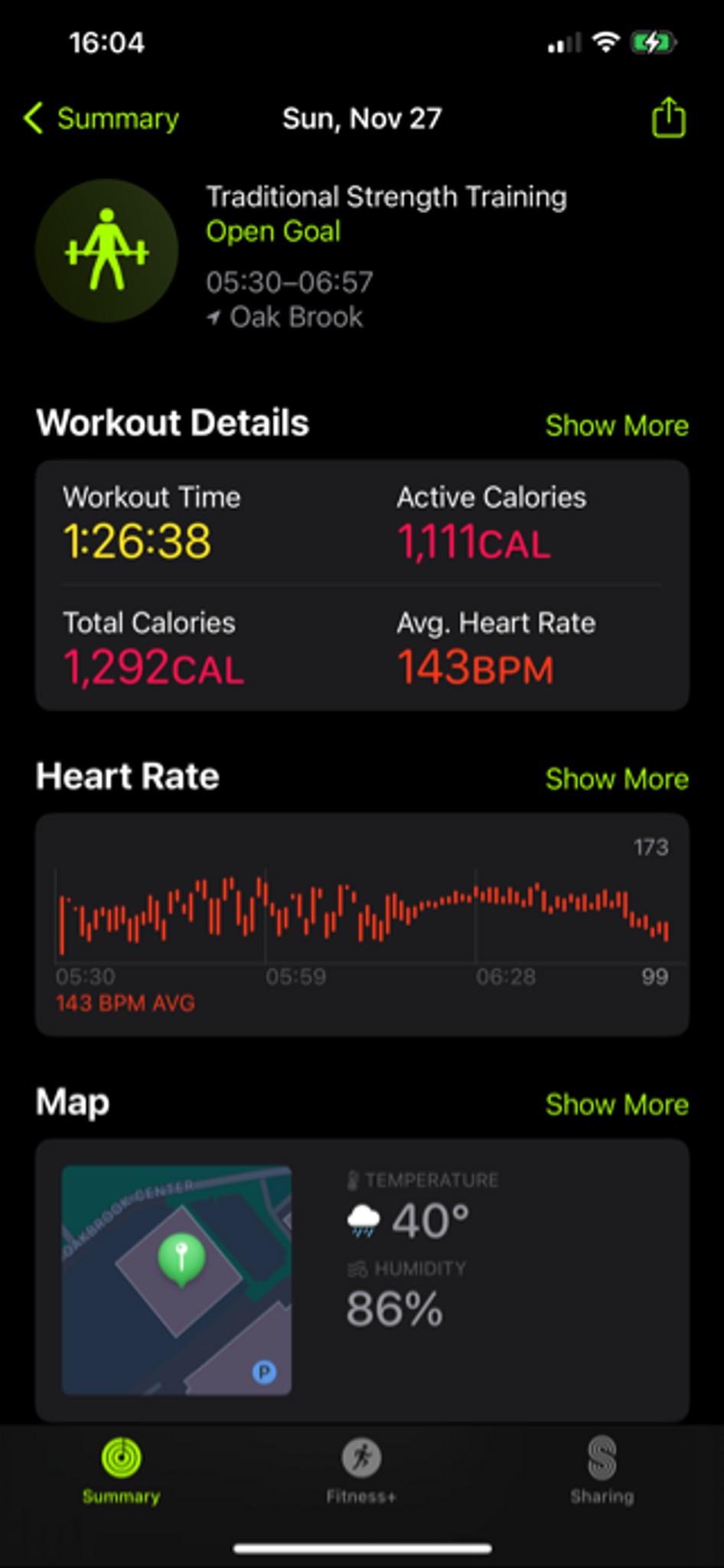Image resolution: width=724 pixels, height=1568 pixels.
Task: Open the Heart Rate chart card
Action: coord(362,925)
